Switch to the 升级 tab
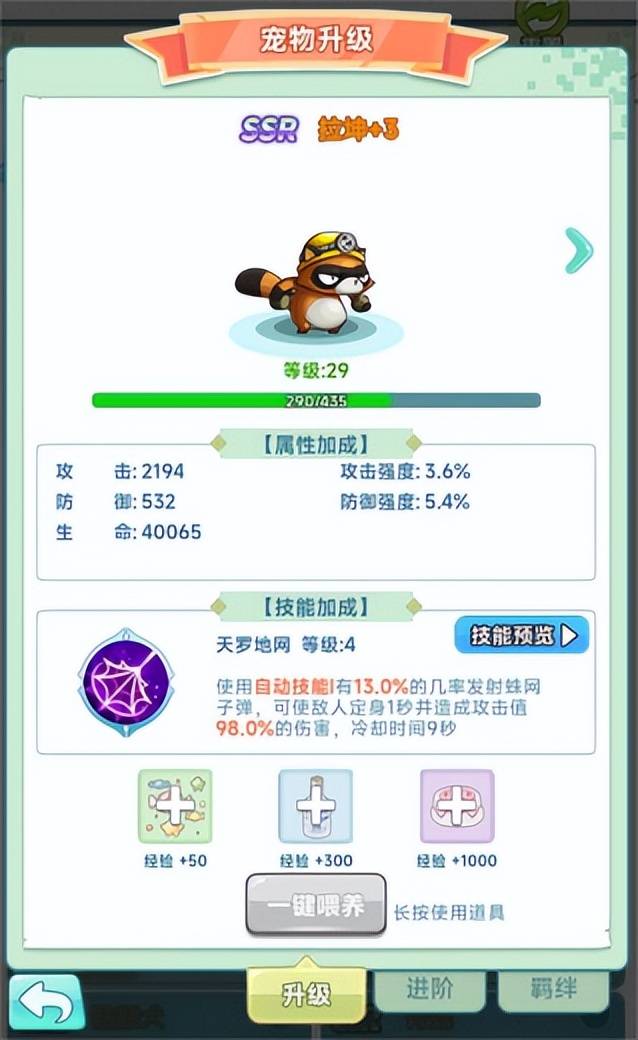This screenshot has height=1040, width=638. point(305,994)
